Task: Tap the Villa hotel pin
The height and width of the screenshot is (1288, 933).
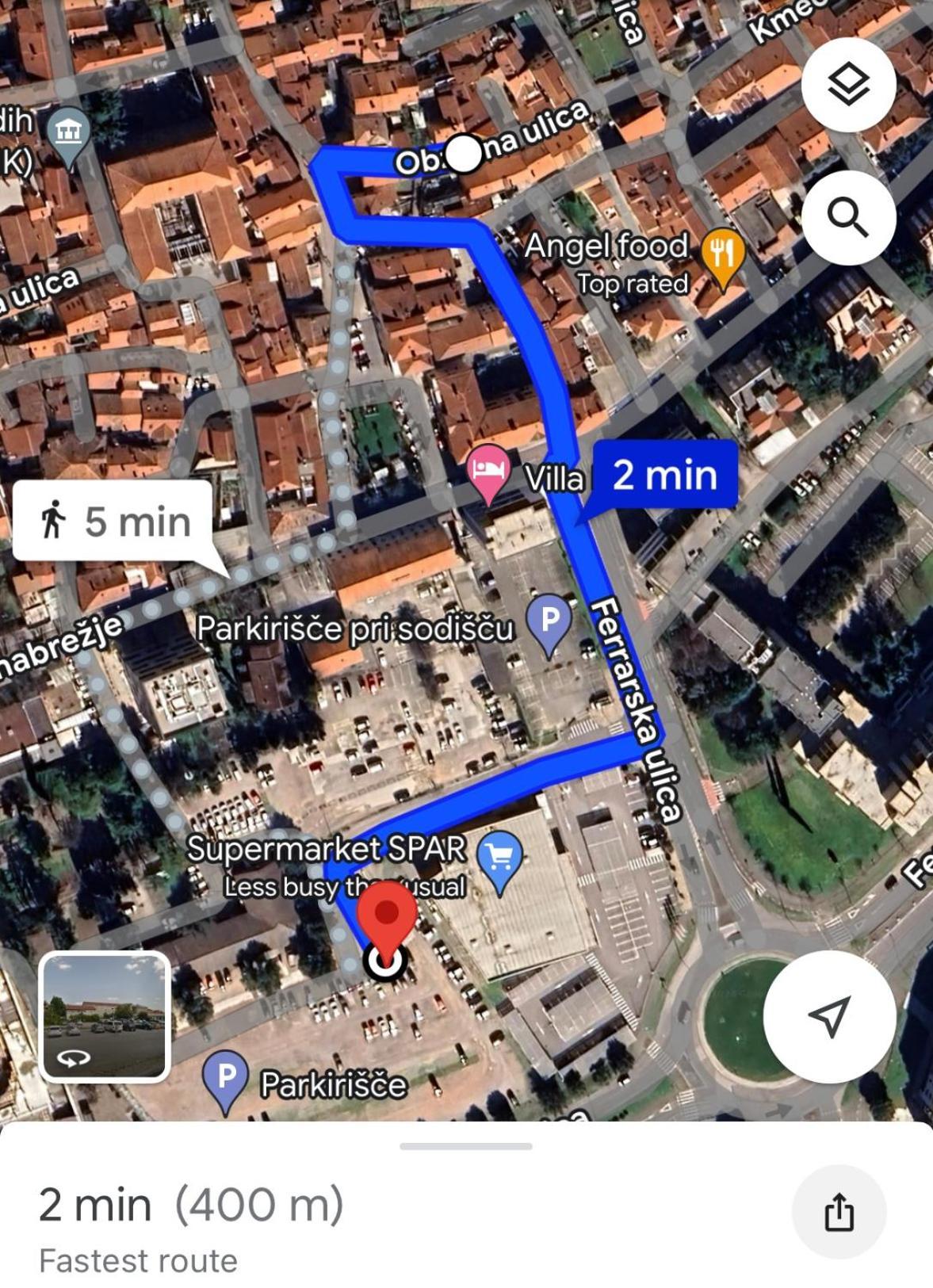Action: 489,471
